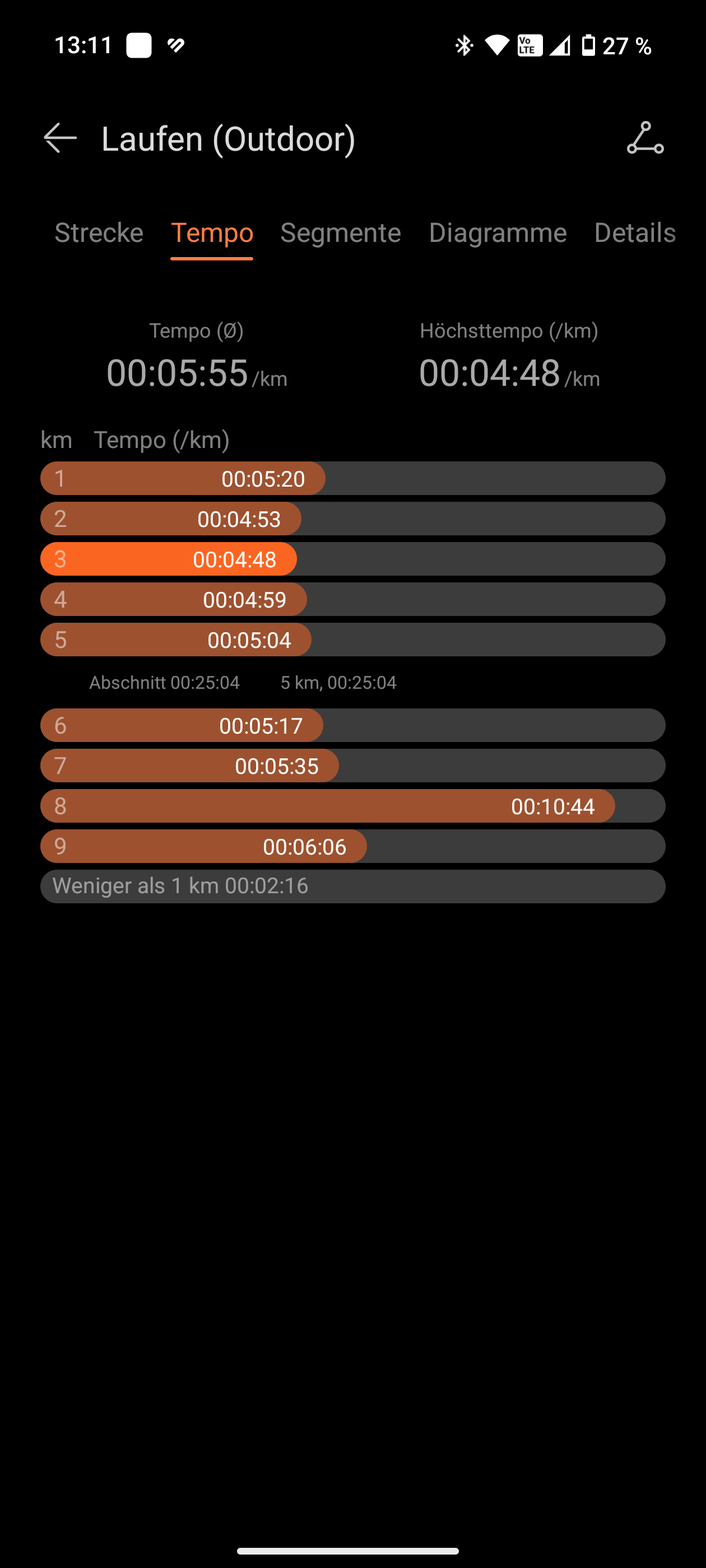Select the Tempo tab
Image resolution: width=706 pixels, height=1568 pixels.
(212, 232)
